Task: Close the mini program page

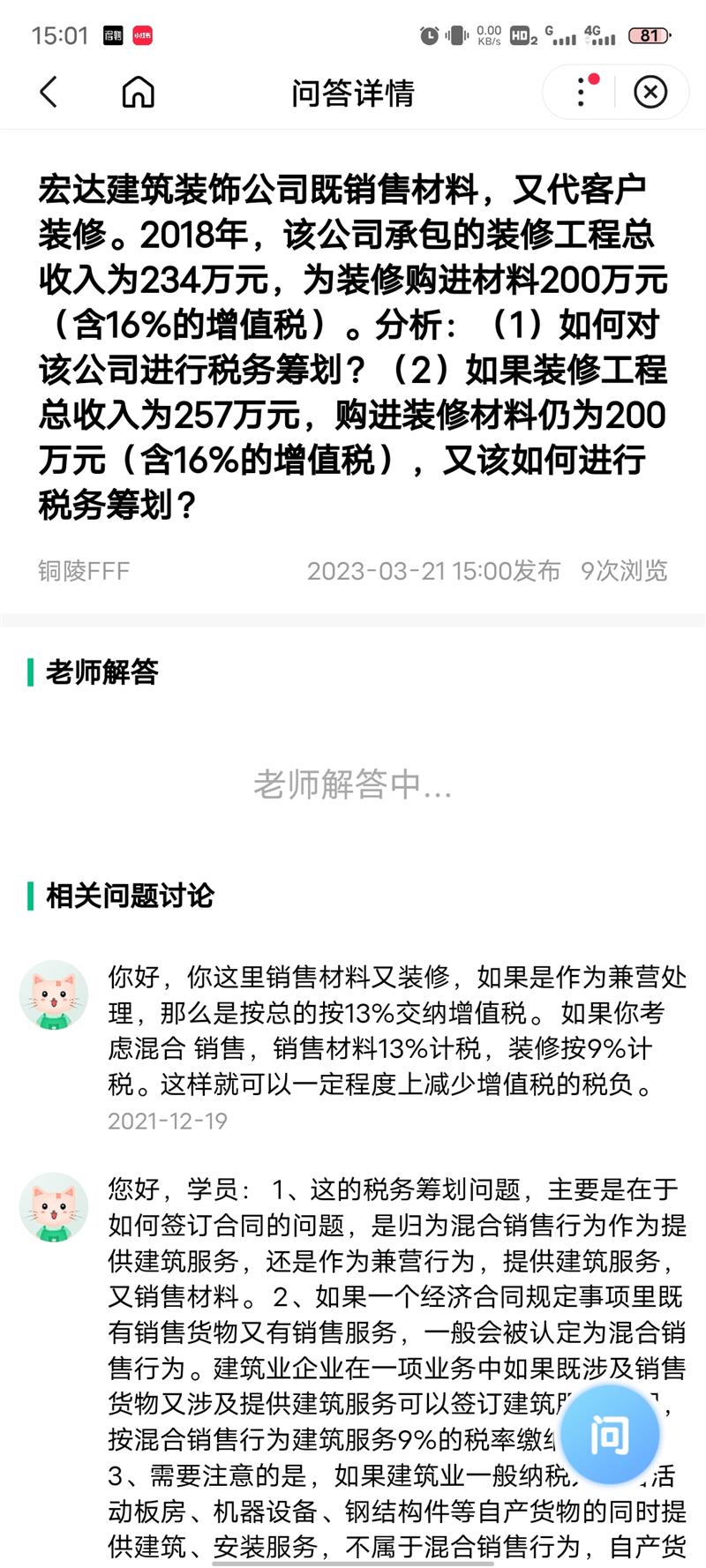Action: pyautogui.click(x=650, y=92)
